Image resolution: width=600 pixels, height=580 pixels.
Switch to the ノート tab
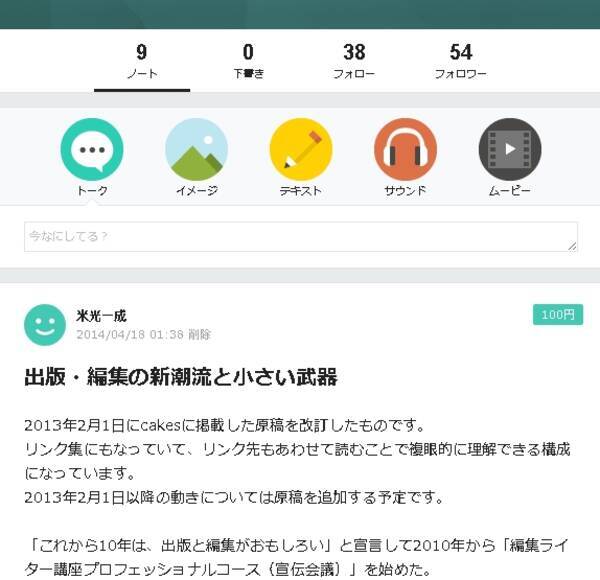tap(142, 61)
